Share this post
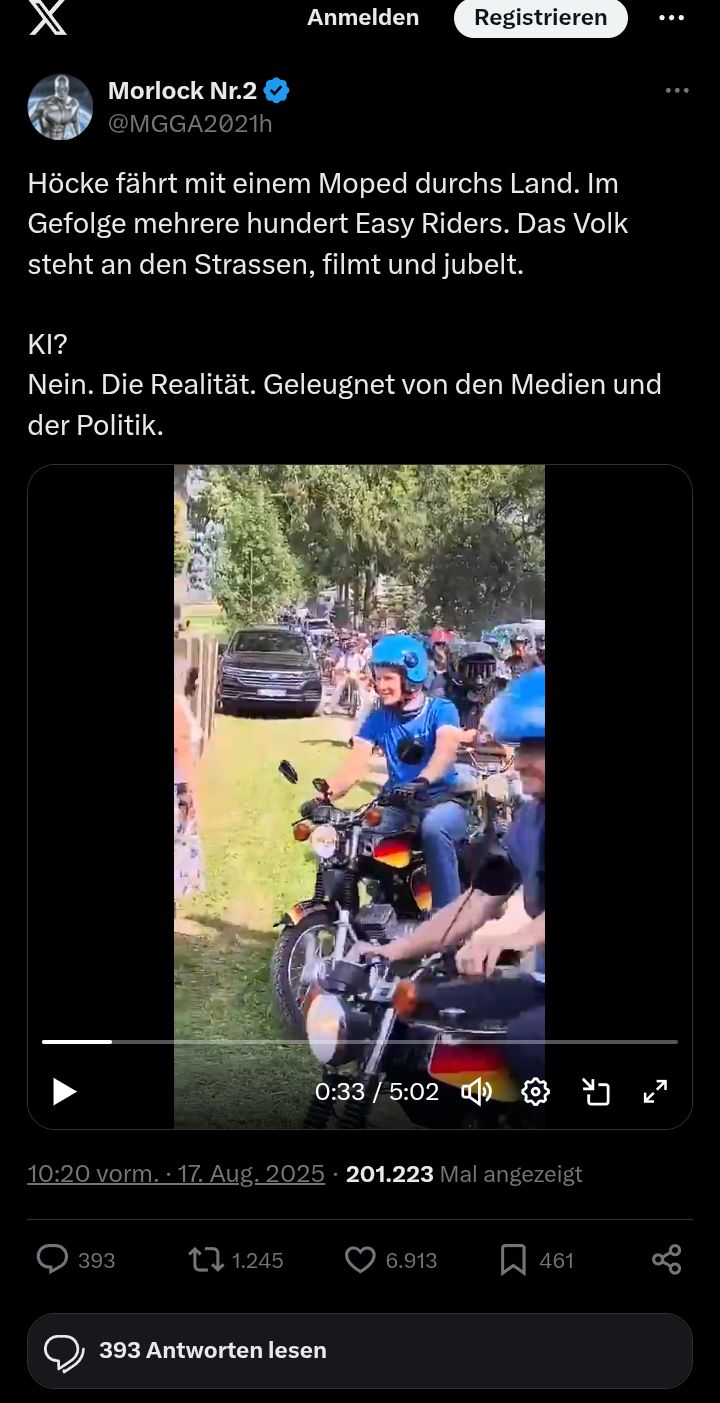The width and height of the screenshot is (720, 1403). click(666, 1260)
